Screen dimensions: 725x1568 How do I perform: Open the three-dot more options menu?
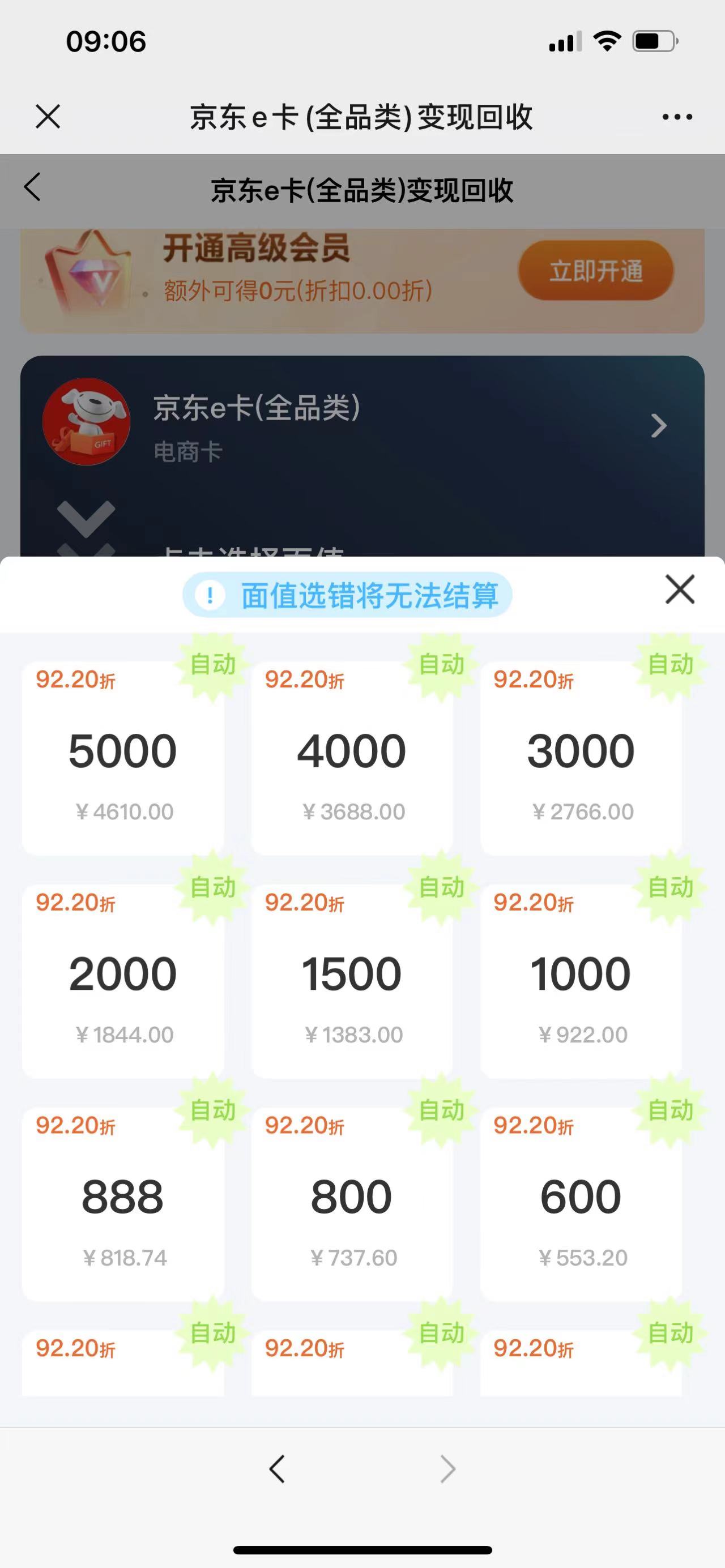pyautogui.click(x=677, y=117)
